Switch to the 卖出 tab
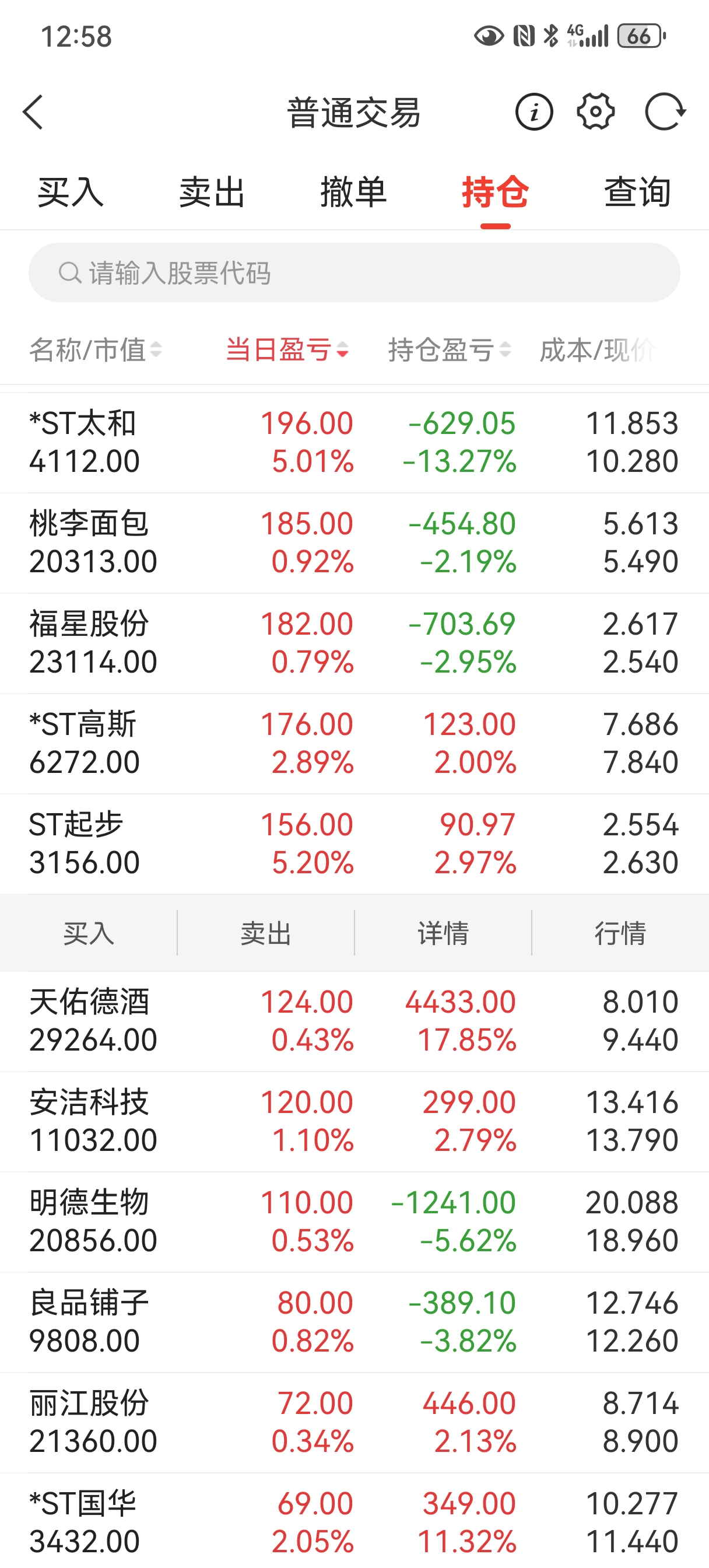Screen dimensions: 709x1568 [x=212, y=192]
